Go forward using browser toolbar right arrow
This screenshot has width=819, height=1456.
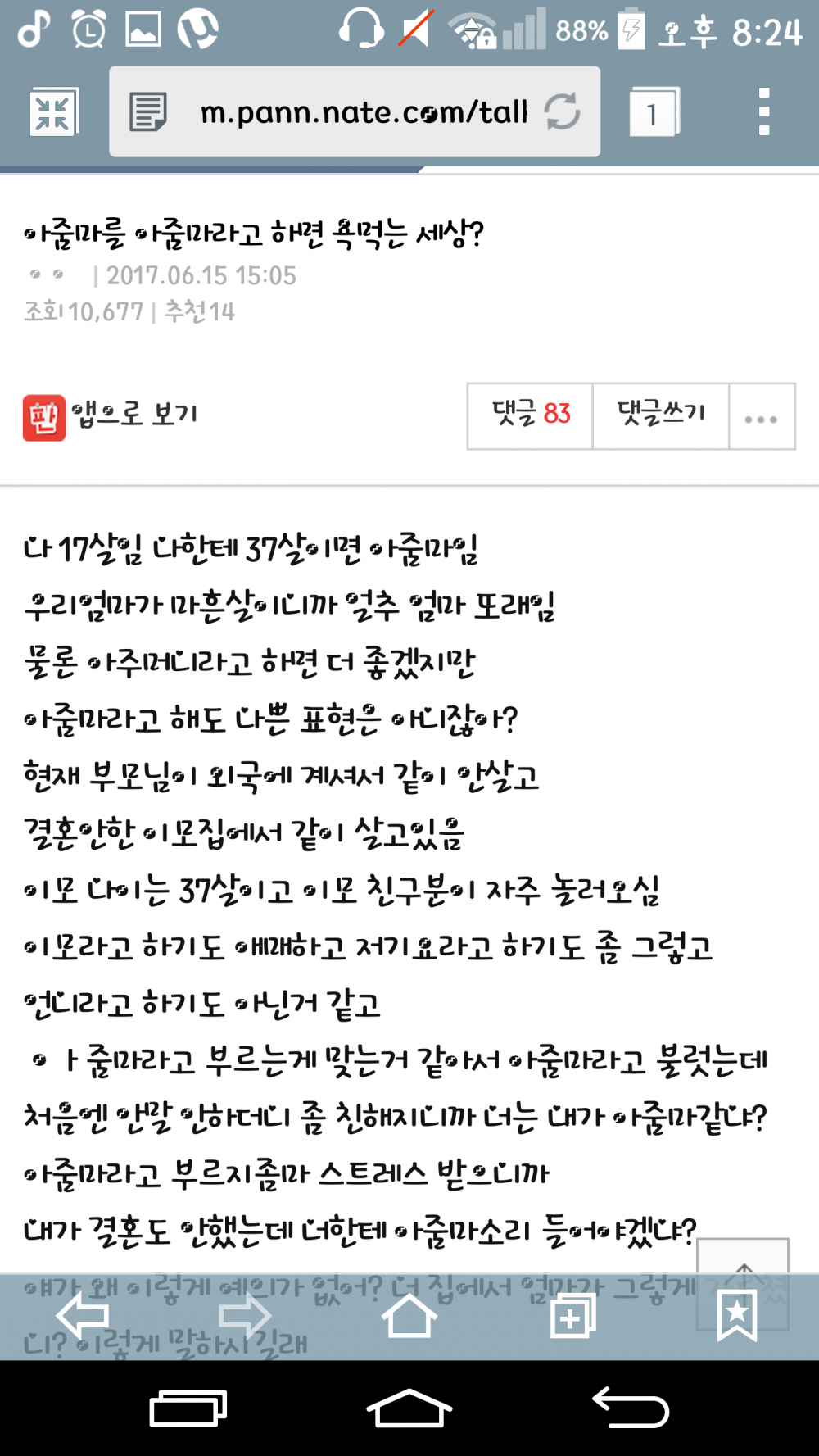pyautogui.click(x=245, y=1317)
